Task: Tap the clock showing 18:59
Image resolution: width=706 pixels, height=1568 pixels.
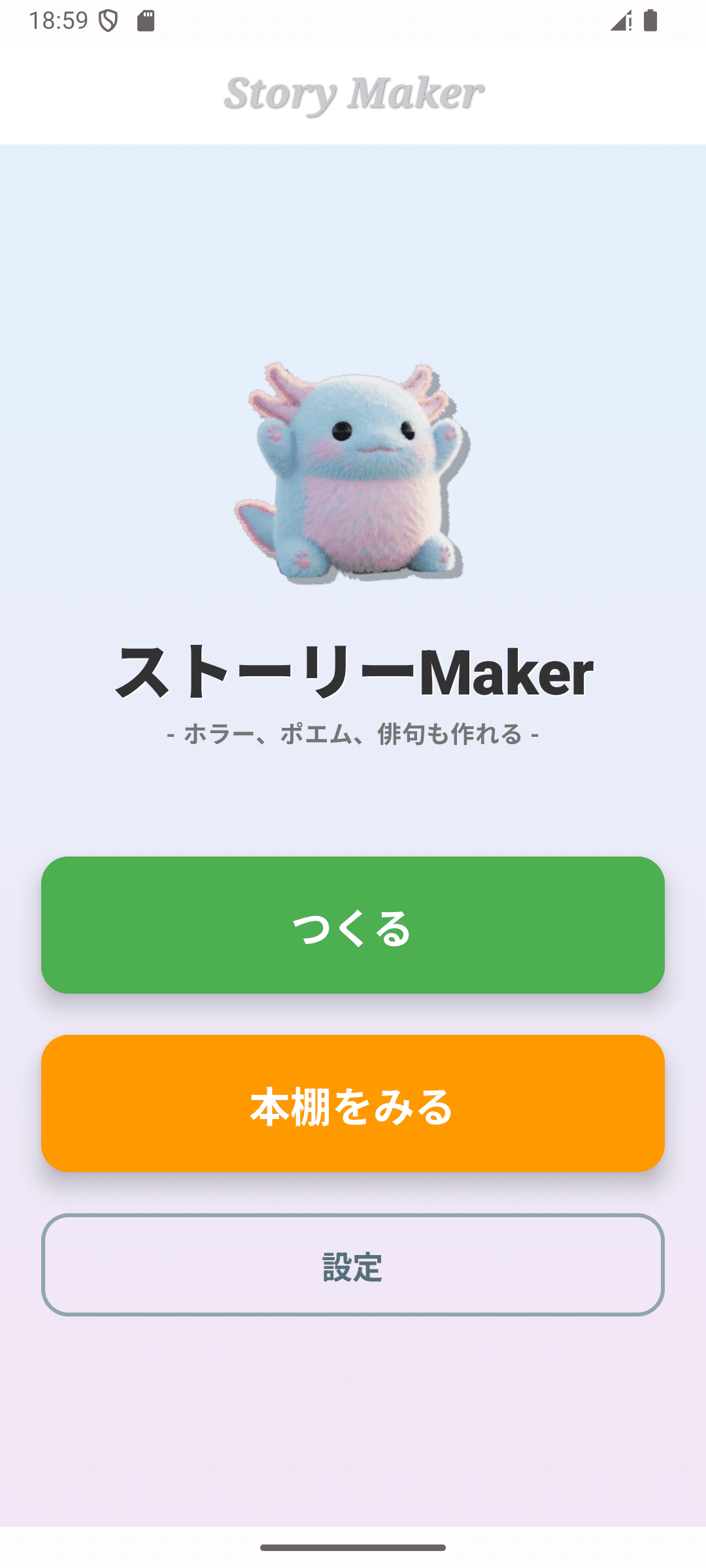Action: [58, 20]
